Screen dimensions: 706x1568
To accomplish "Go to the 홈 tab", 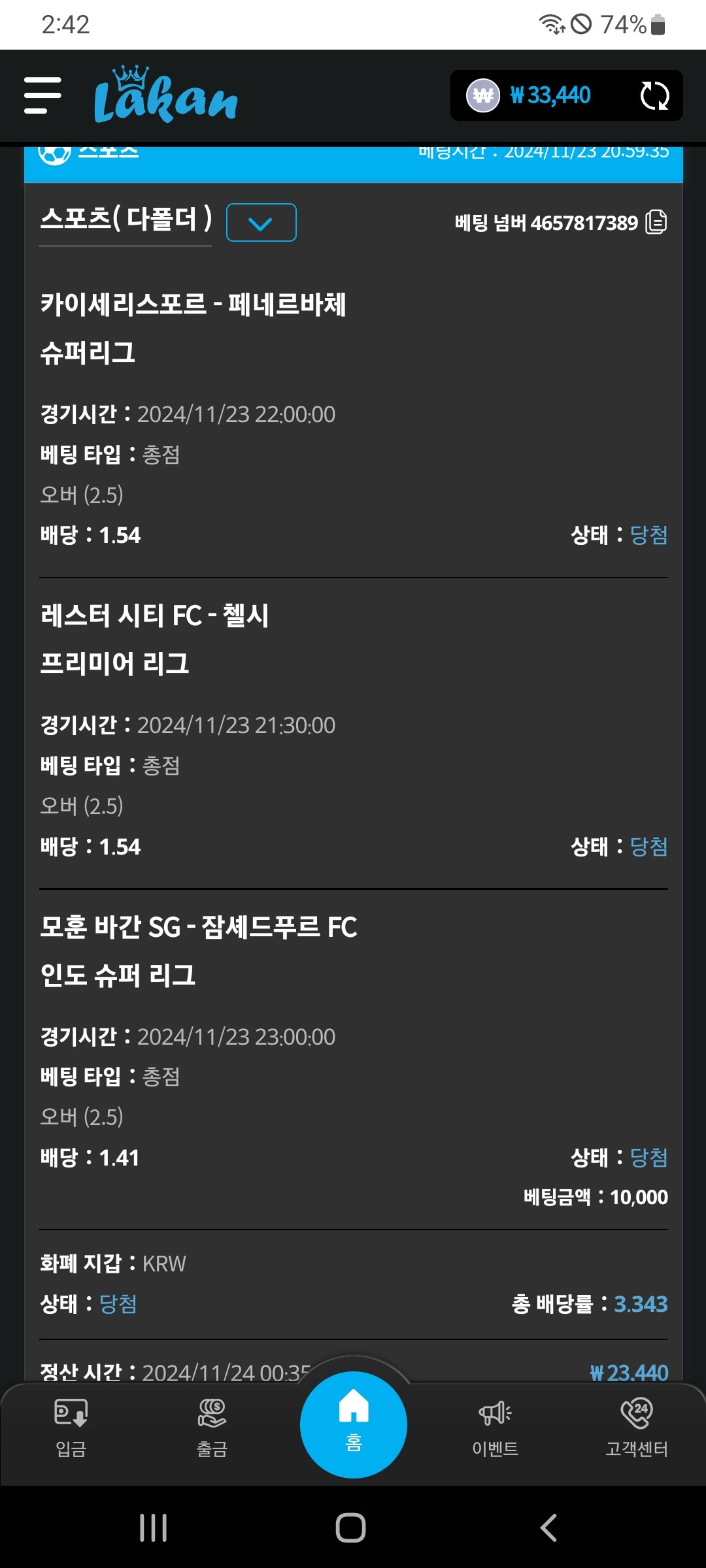I will tap(353, 1424).
